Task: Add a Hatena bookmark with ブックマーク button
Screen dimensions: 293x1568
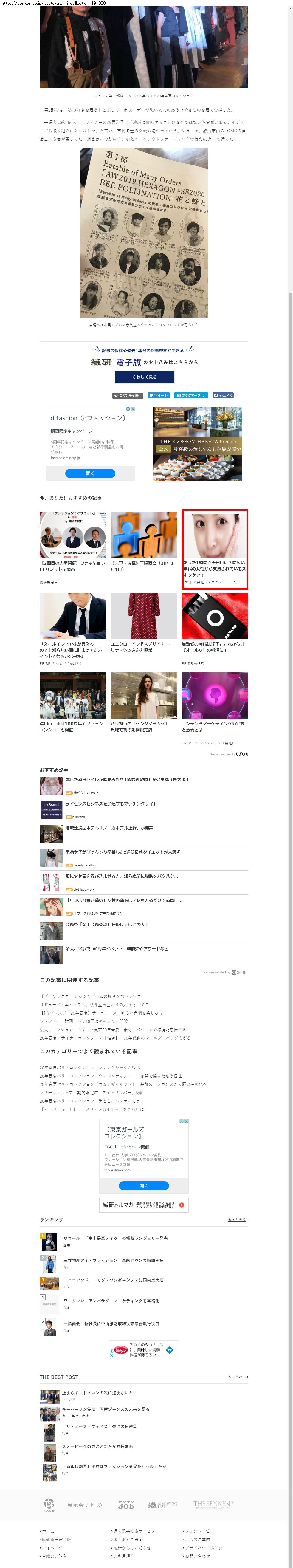Action: (191, 395)
